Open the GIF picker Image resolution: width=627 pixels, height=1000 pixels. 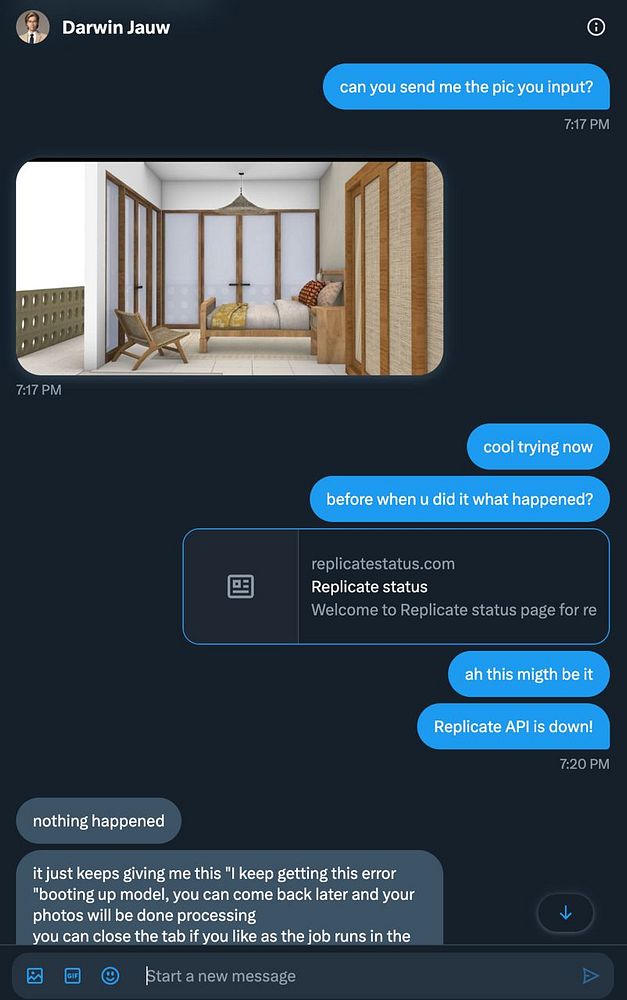tap(72, 975)
